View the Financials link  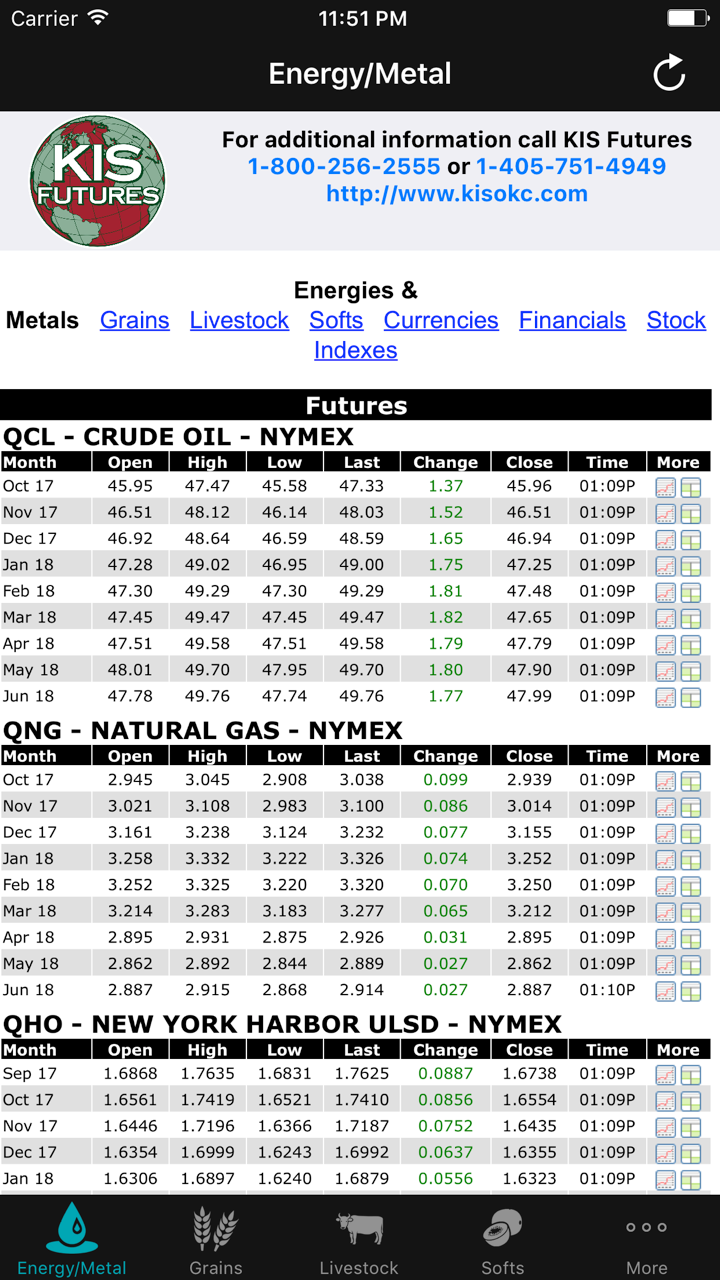coord(572,320)
